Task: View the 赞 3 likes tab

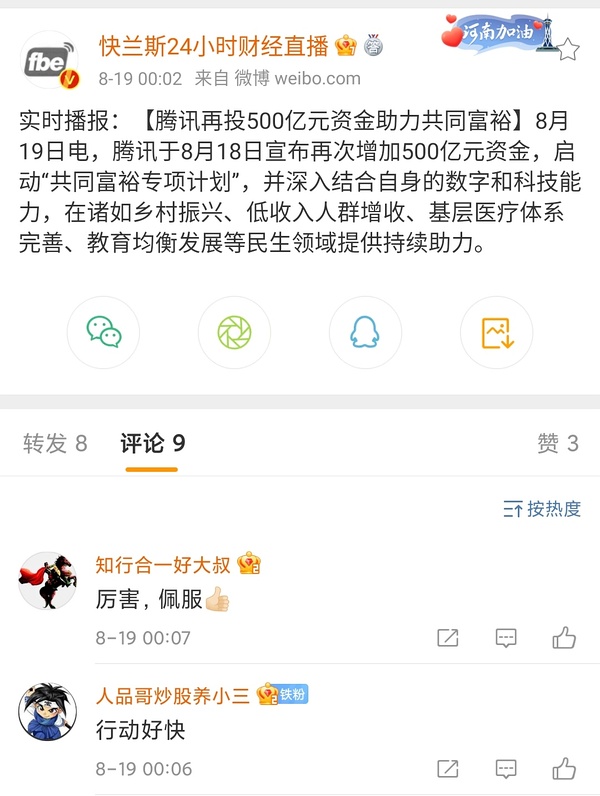Action: [557, 444]
